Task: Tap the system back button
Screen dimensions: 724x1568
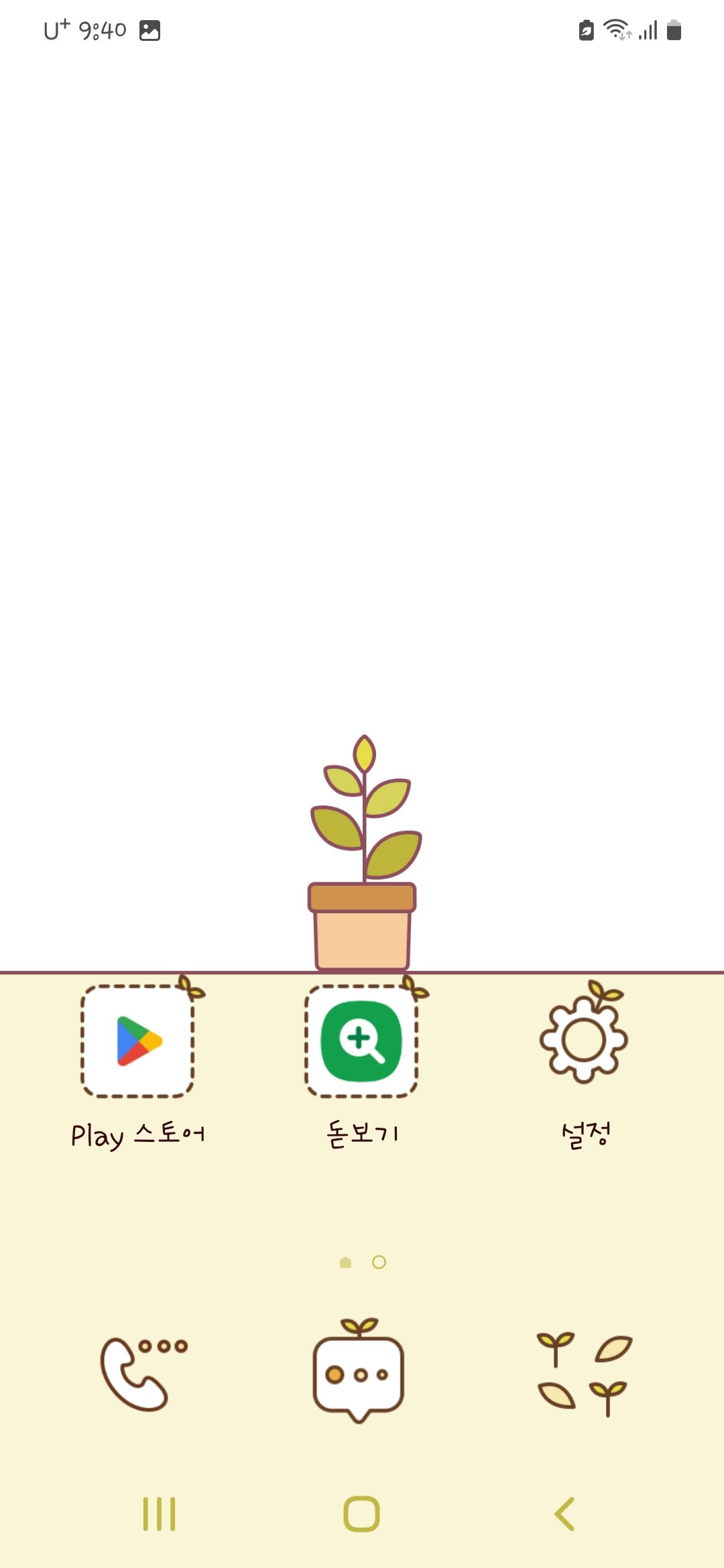Action: [564, 1514]
